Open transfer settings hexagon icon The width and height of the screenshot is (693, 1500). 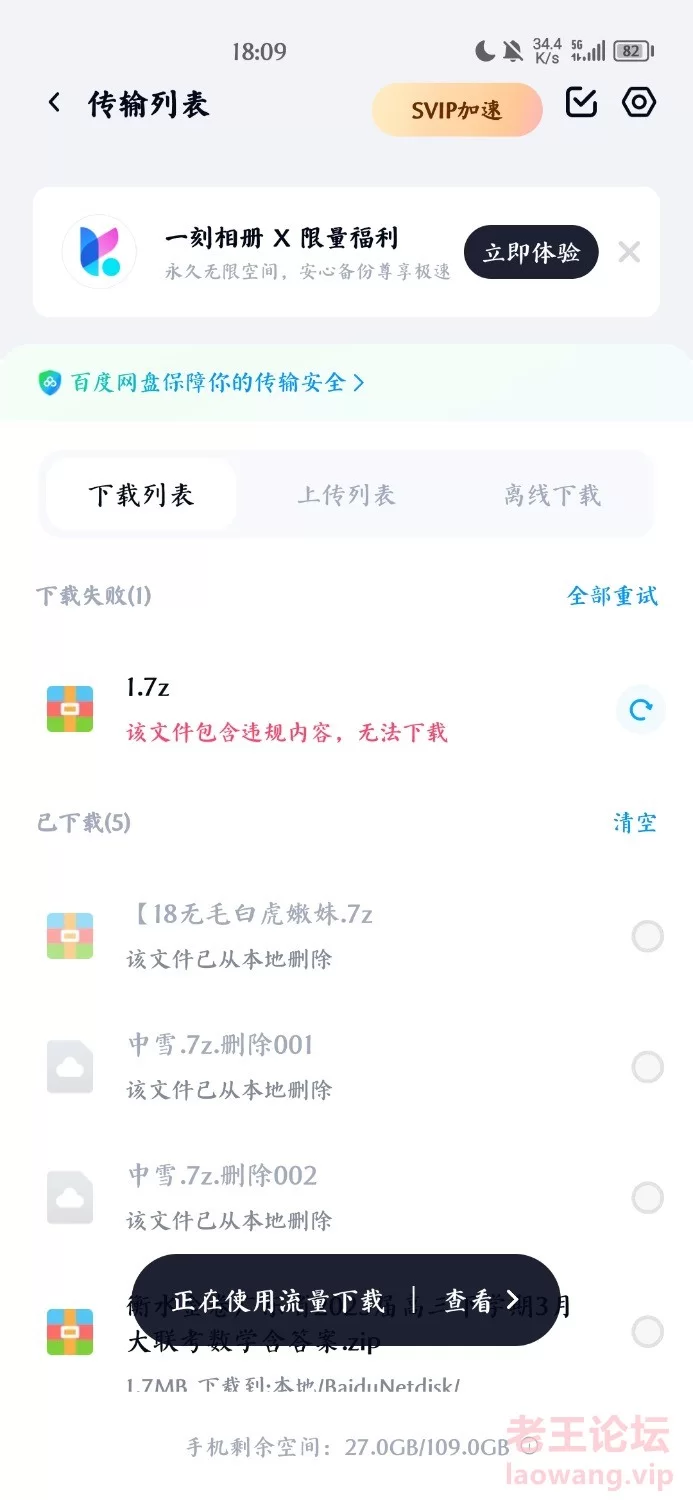coord(639,102)
